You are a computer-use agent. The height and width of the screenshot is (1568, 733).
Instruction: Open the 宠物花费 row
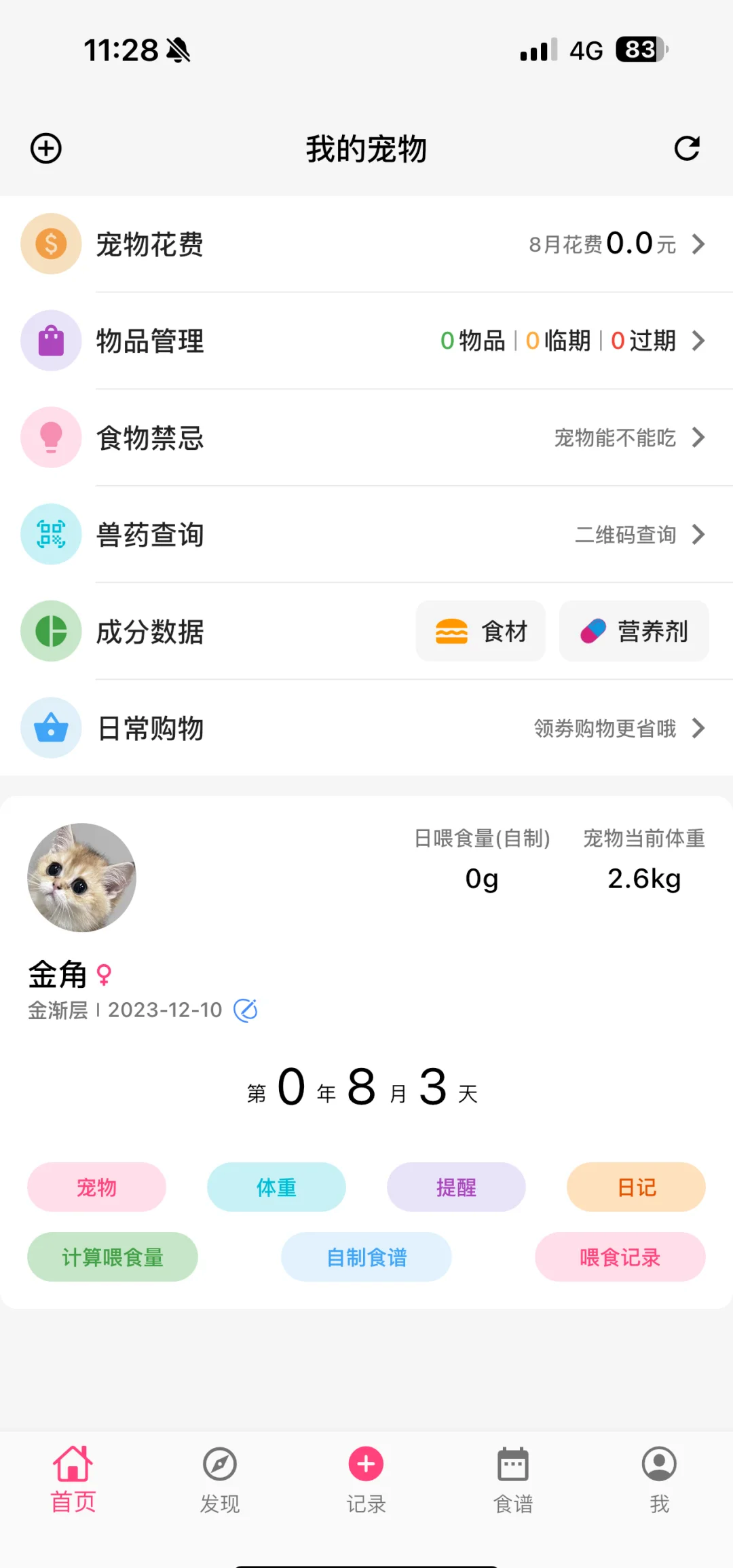(366, 244)
